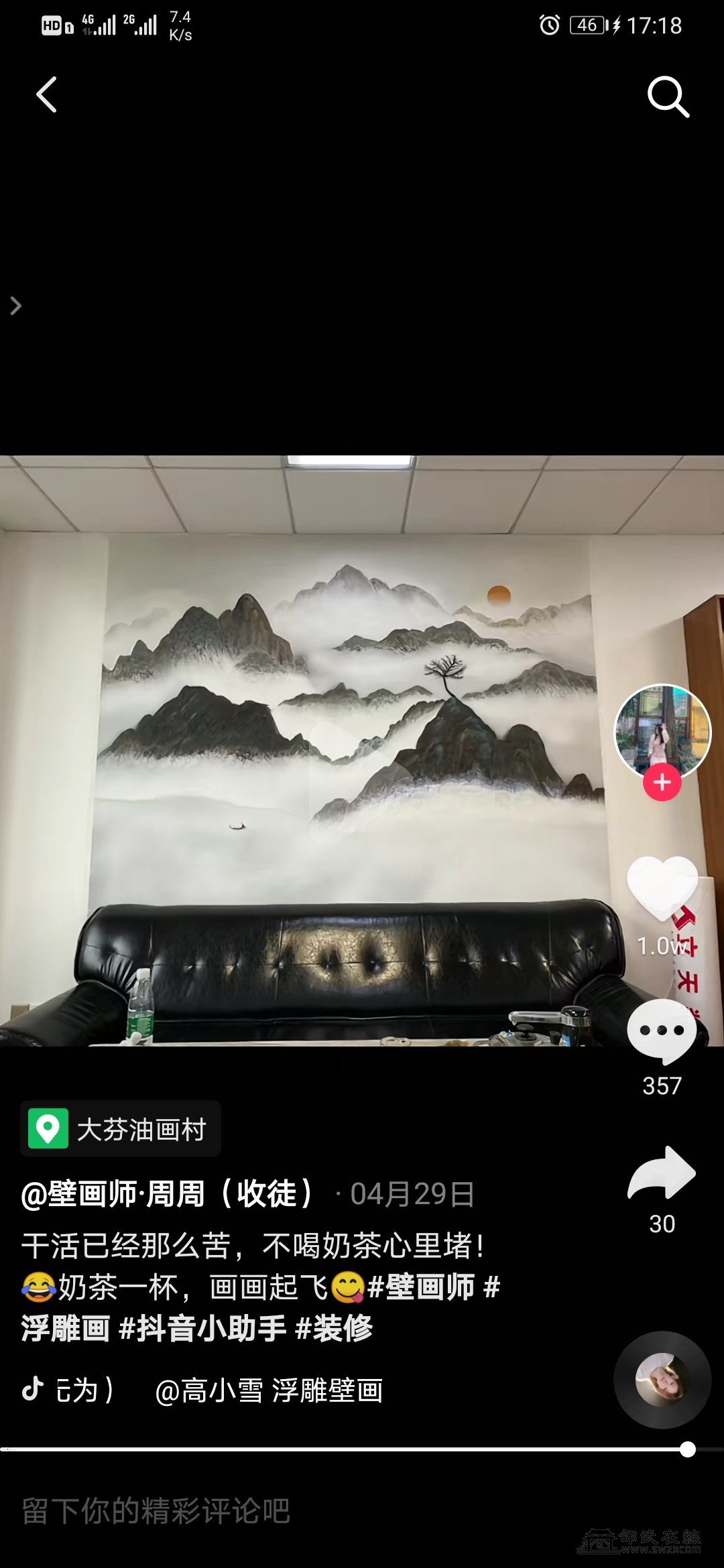Open the comments with 357 replies
724x1568 pixels.
pos(662,1032)
